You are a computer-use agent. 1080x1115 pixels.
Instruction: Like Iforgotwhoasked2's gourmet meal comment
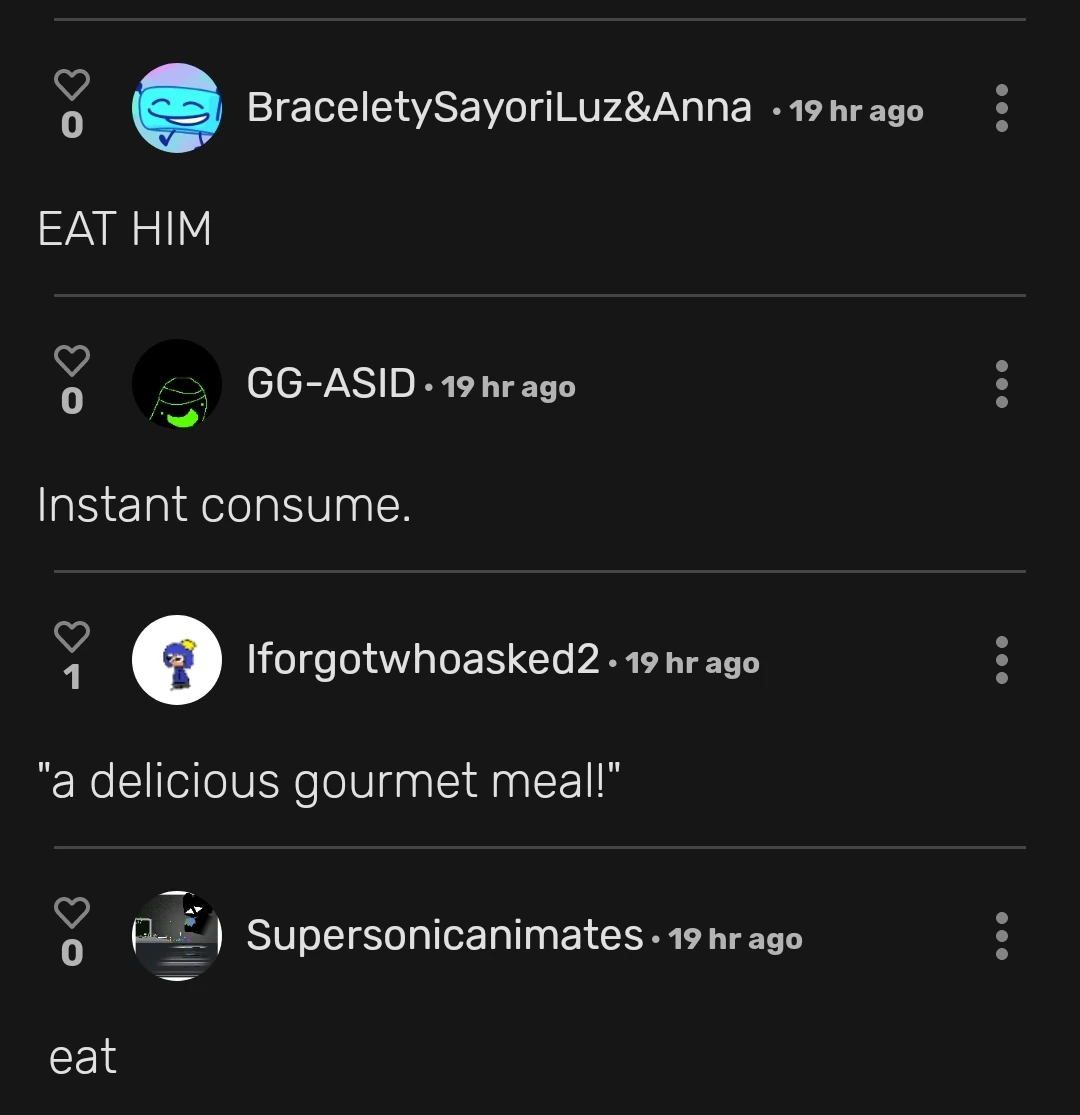click(71, 636)
